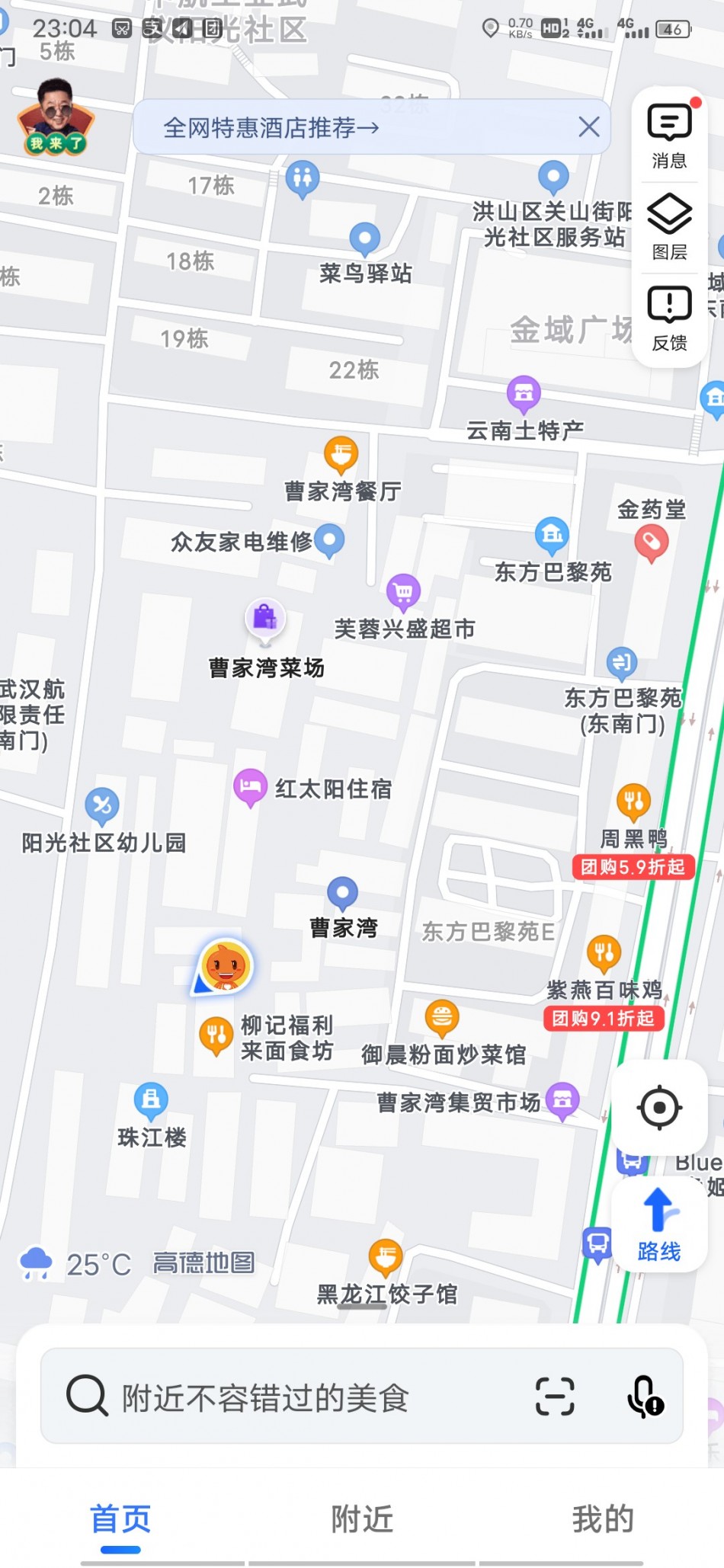Open the weather info showing 25°C
The image size is (724, 1568).
[76, 1264]
